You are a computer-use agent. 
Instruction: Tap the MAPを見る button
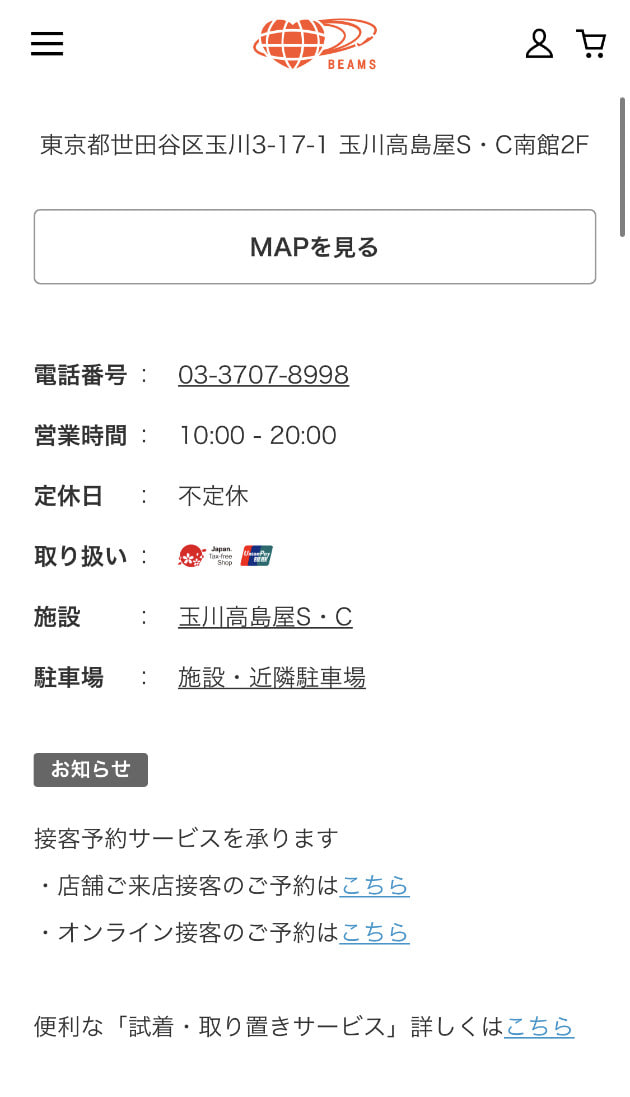click(x=315, y=247)
